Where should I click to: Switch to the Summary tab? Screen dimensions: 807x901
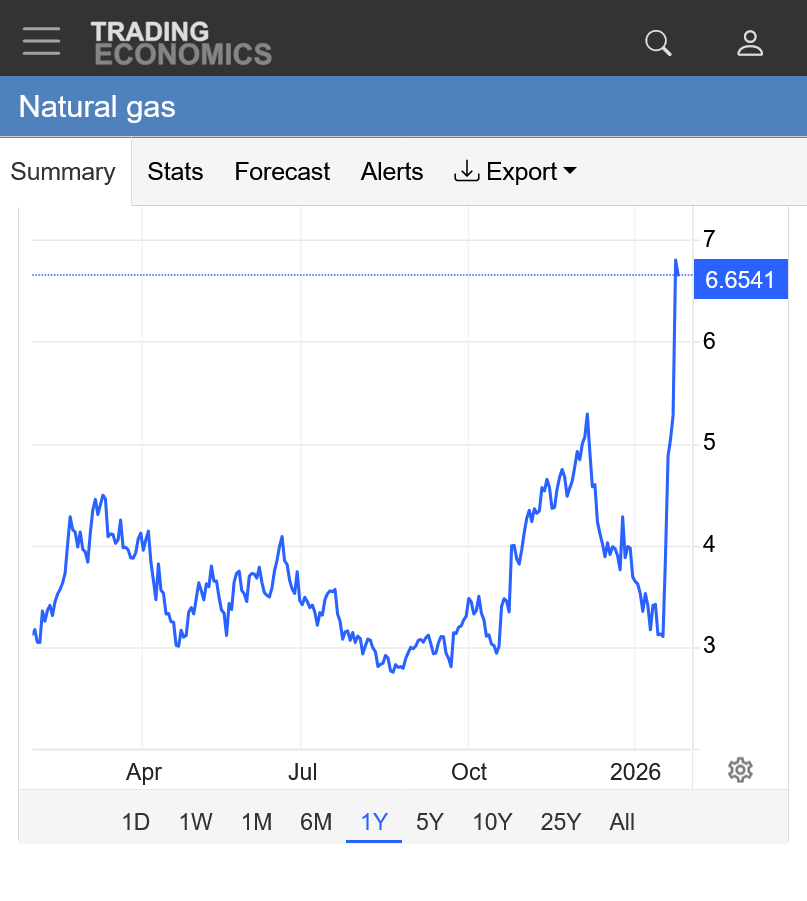[63, 172]
